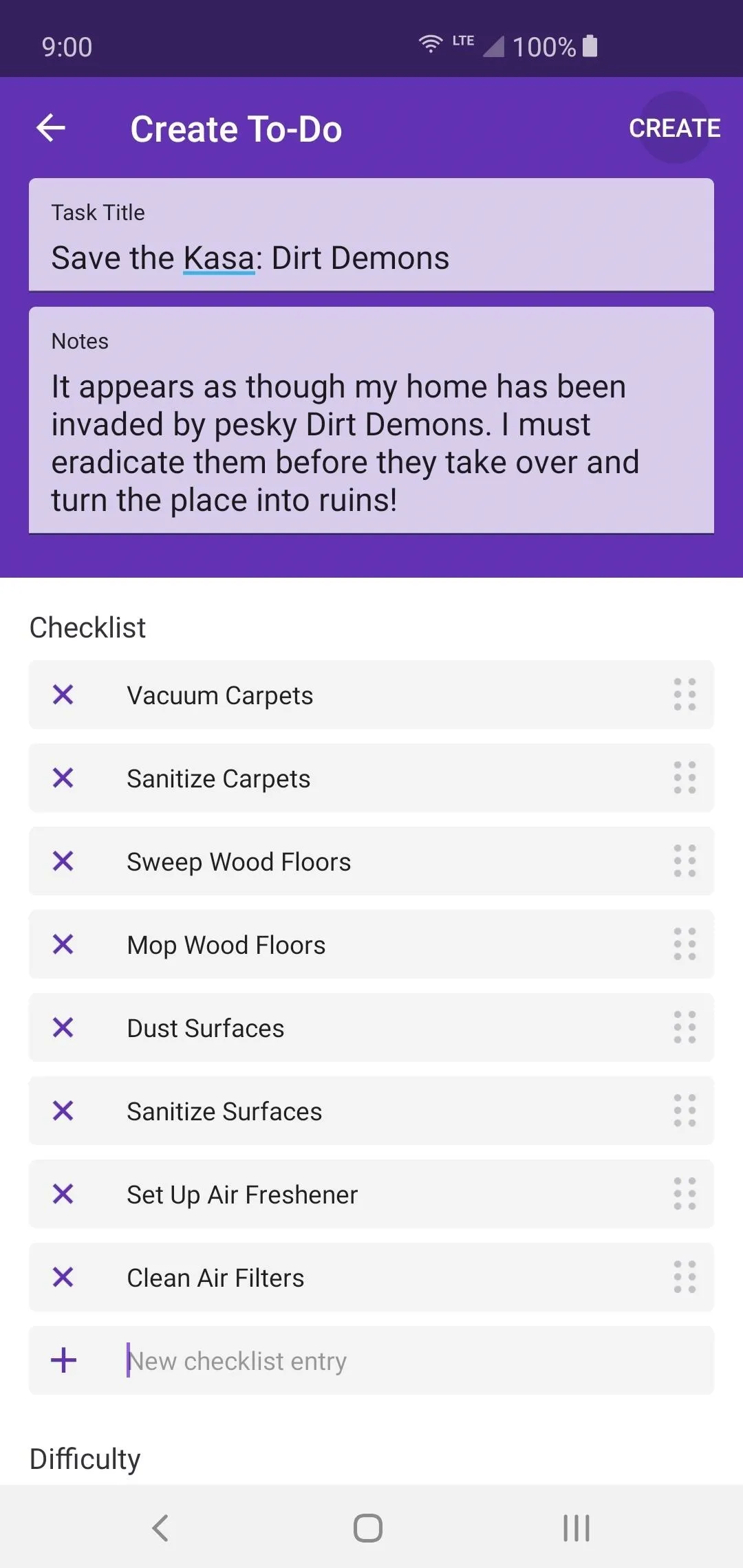The width and height of the screenshot is (743, 1568).
Task: Delete the Clean Air Filters entry
Action: coord(63,1277)
